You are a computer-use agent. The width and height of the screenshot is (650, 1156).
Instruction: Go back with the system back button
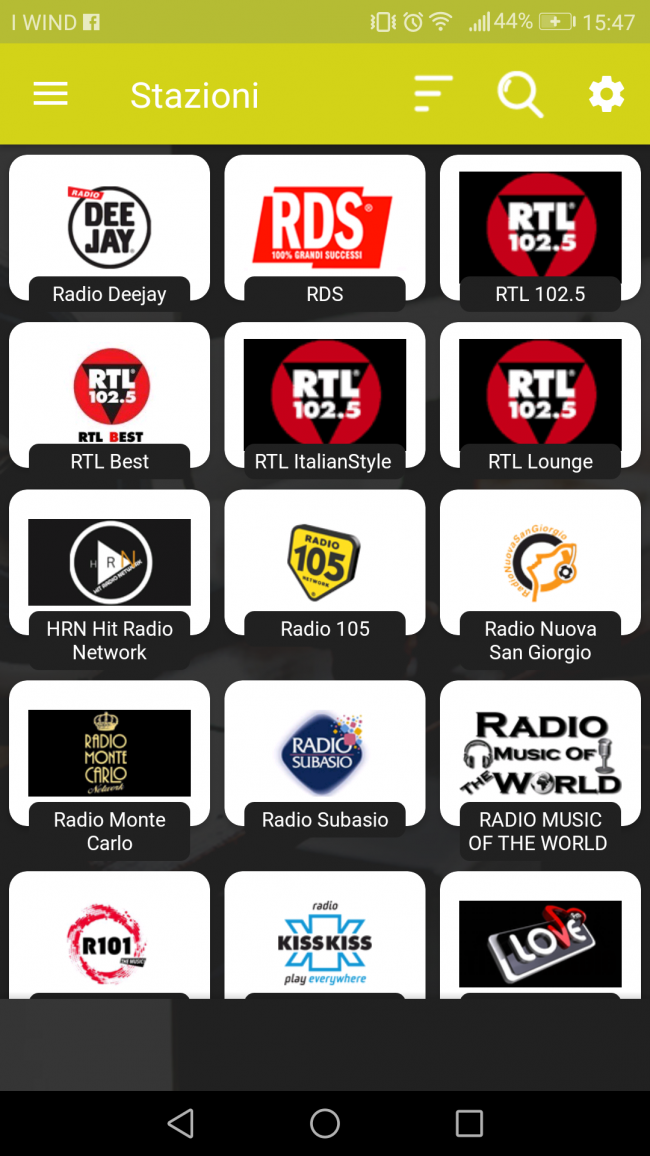[x=181, y=1123]
